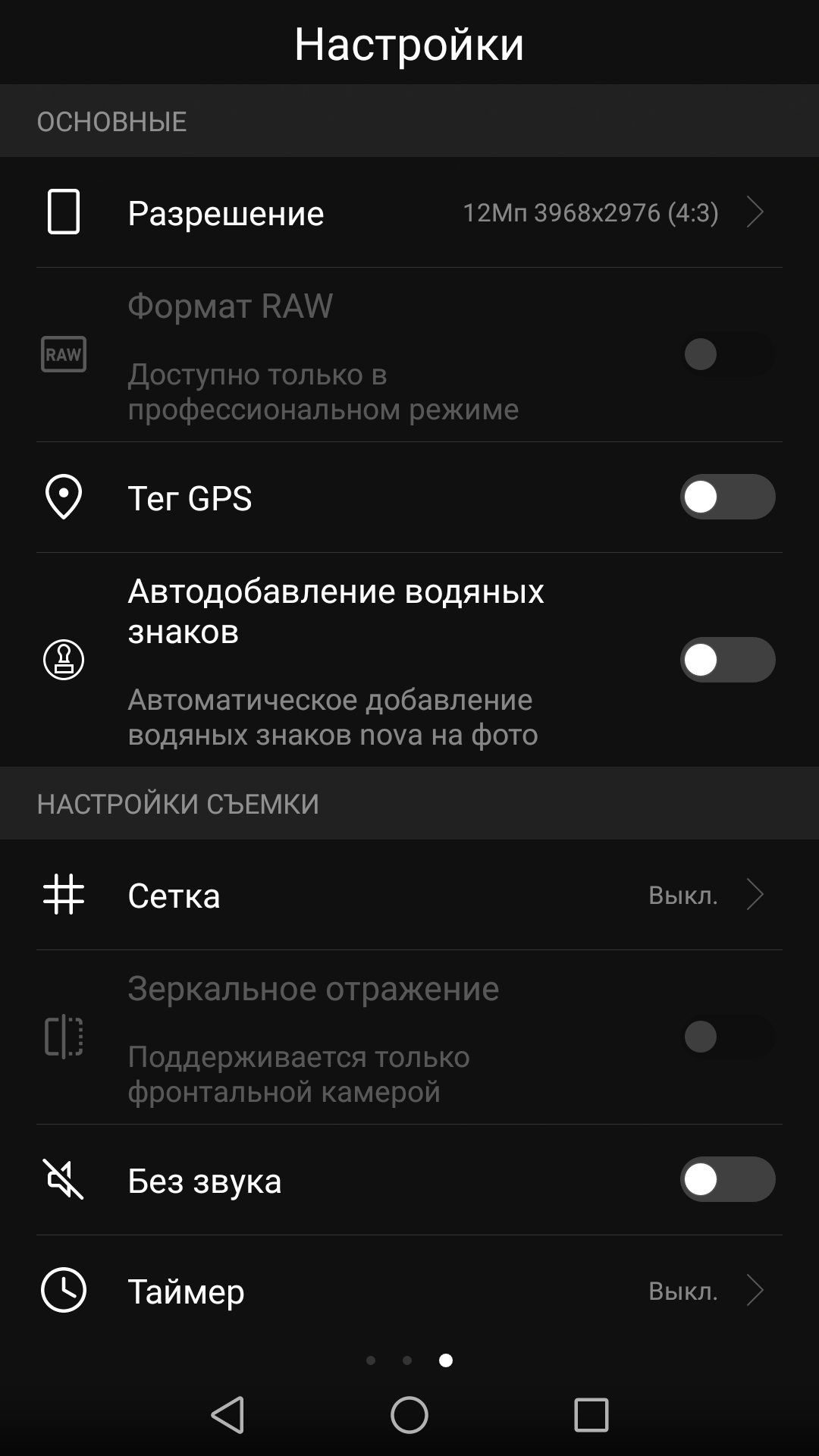This screenshot has width=819, height=1456.
Task: Open the Сетка grid options
Action: pyautogui.click(x=409, y=895)
